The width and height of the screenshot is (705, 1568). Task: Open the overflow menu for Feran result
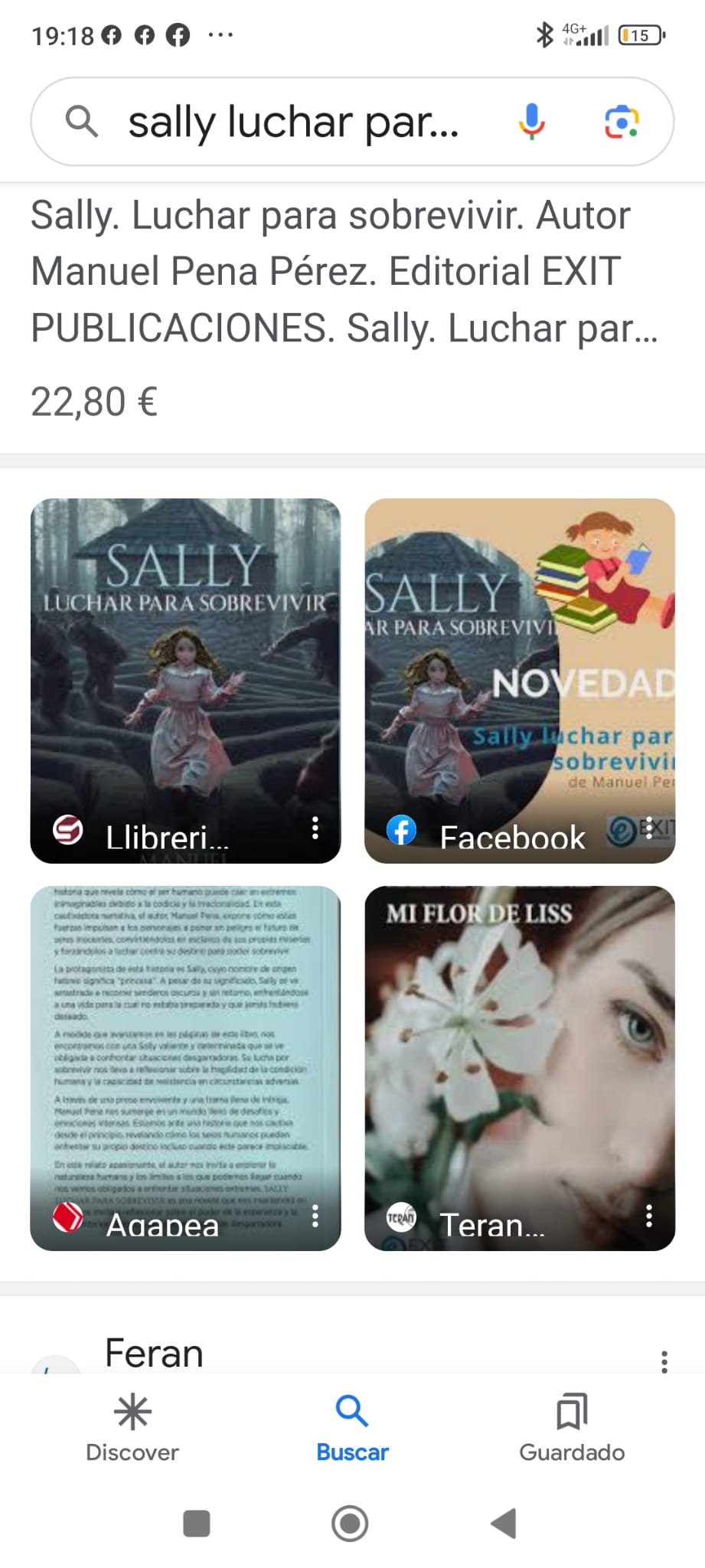(x=664, y=1361)
